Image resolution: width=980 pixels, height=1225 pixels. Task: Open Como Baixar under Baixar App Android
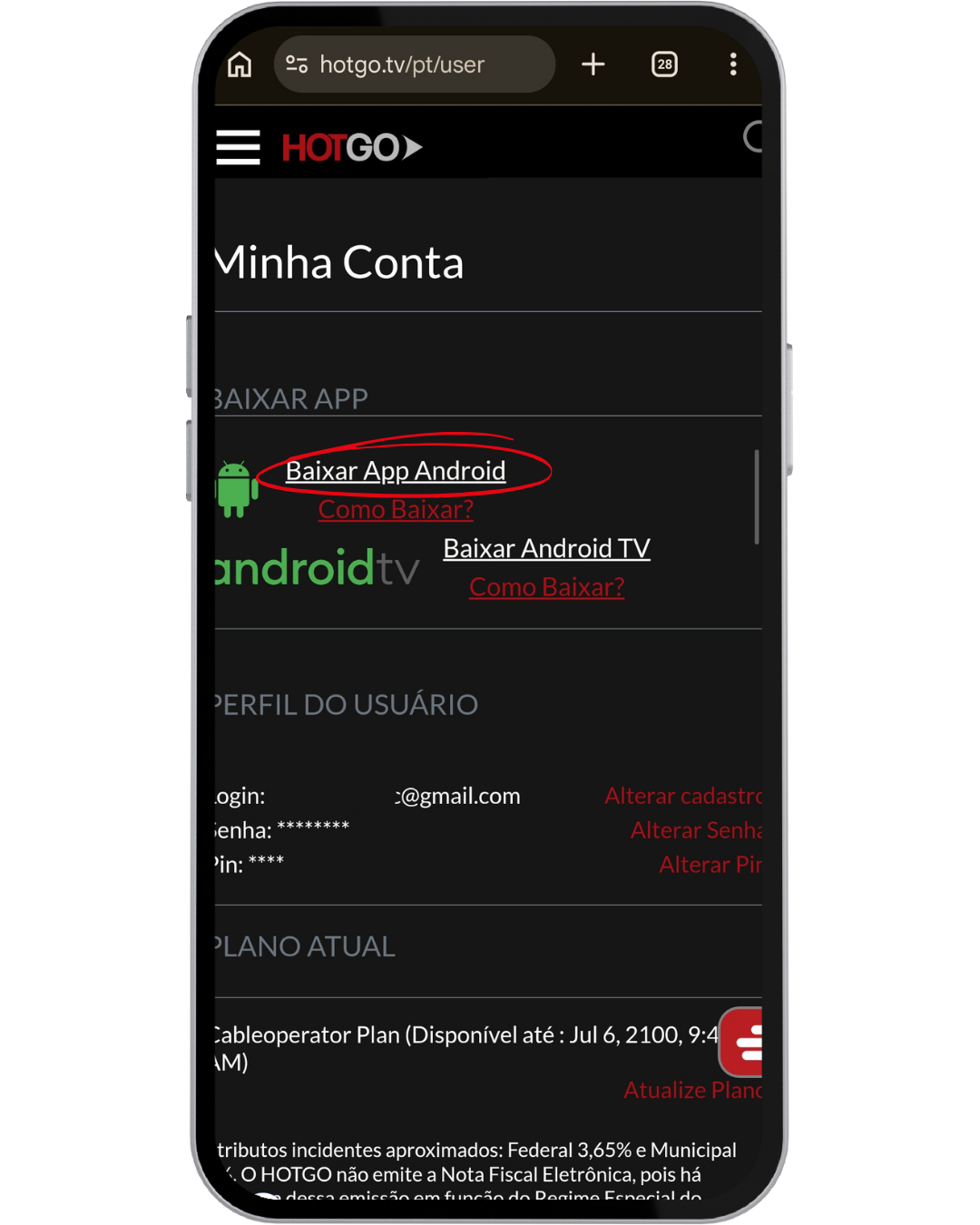(396, 510)
